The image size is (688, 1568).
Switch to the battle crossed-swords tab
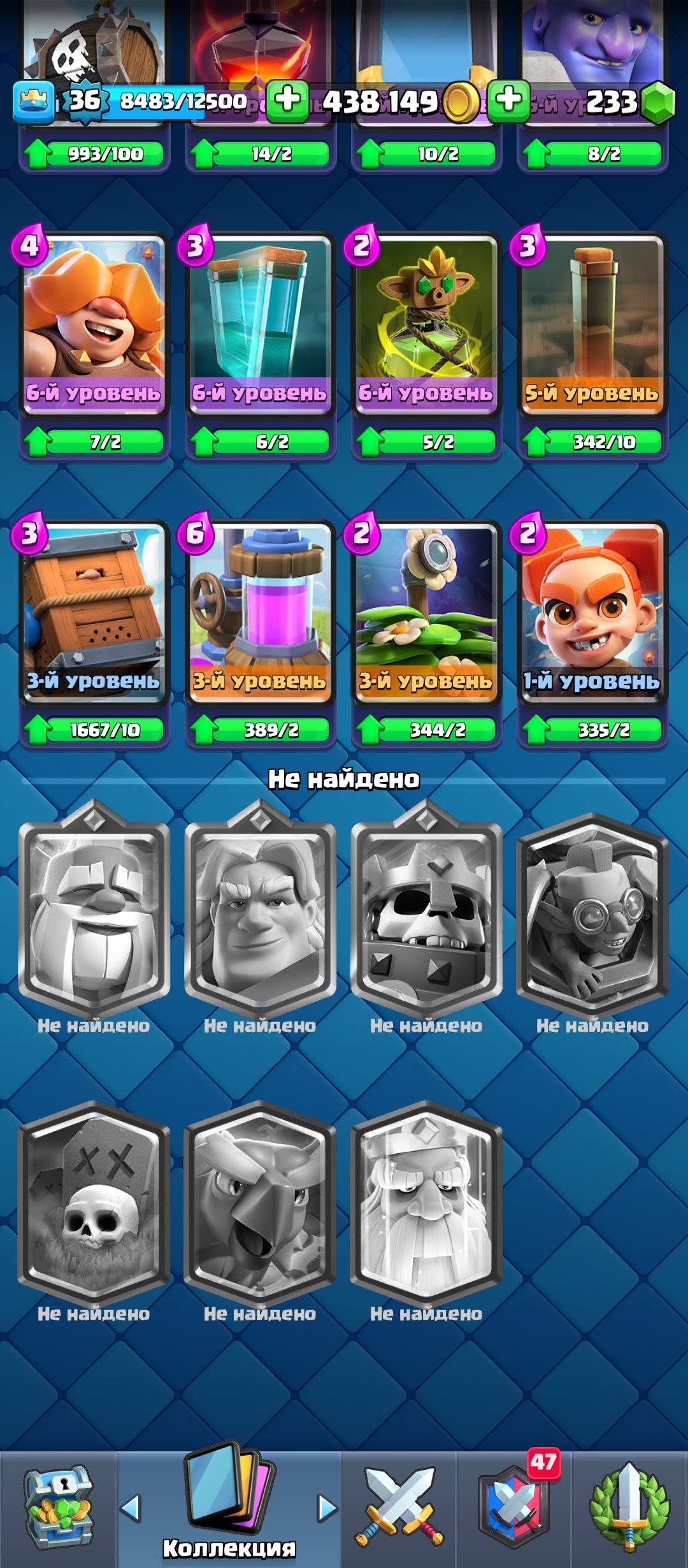pos(399,1509)
